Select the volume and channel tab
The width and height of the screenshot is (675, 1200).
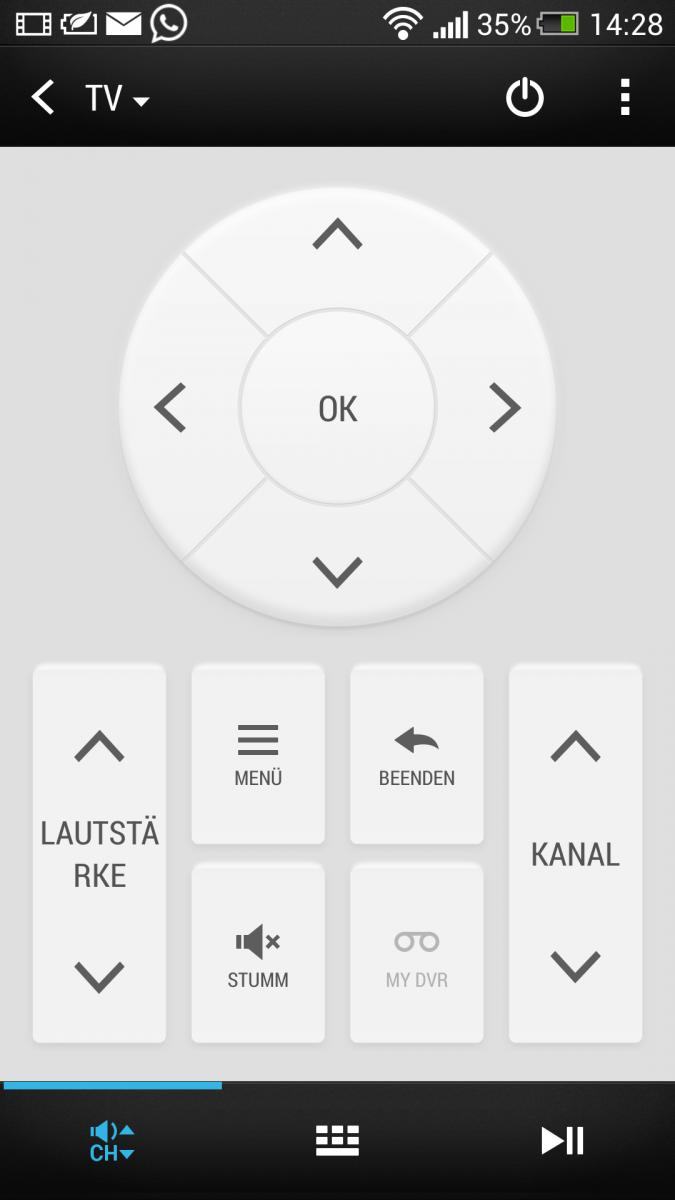[x=112, y=1141]
